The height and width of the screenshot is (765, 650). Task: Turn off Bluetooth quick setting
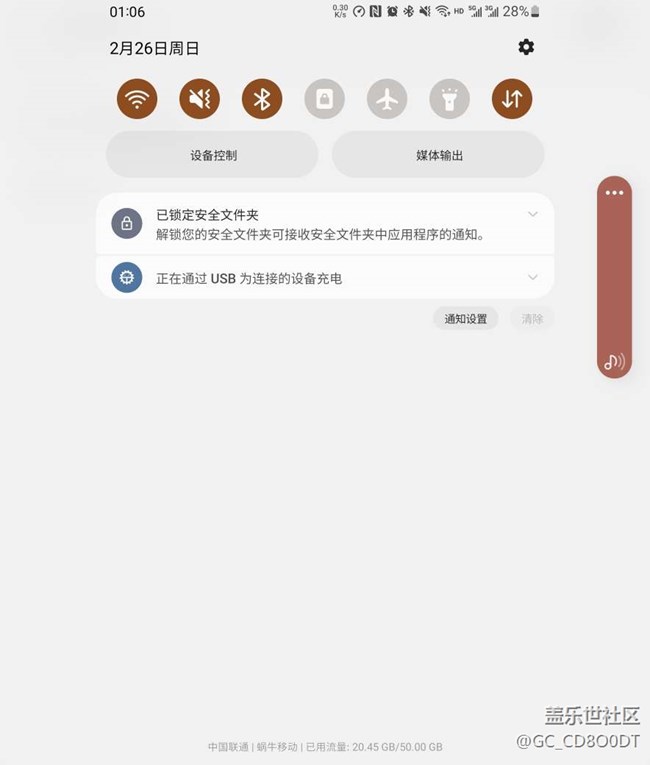tap(262, 99)
